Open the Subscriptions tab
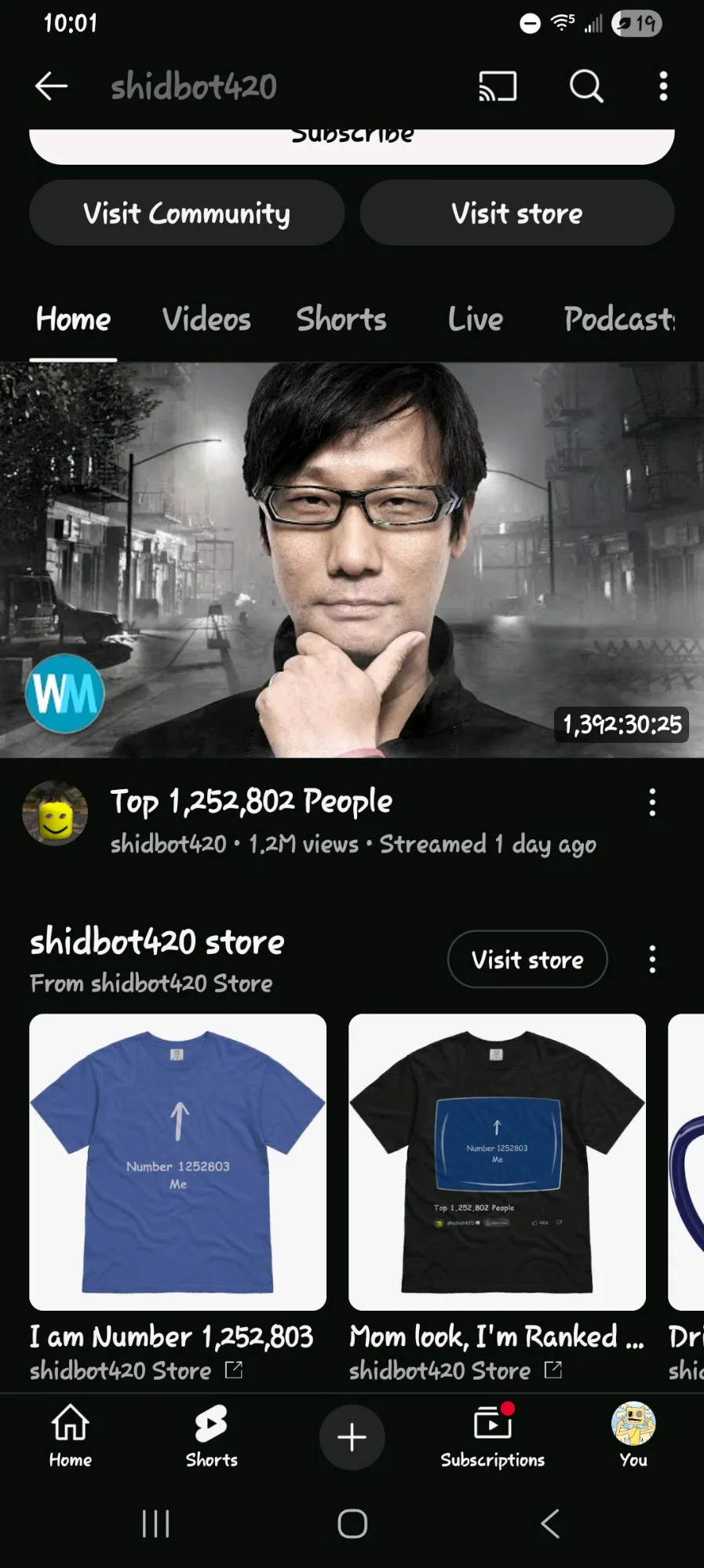 493,1435
